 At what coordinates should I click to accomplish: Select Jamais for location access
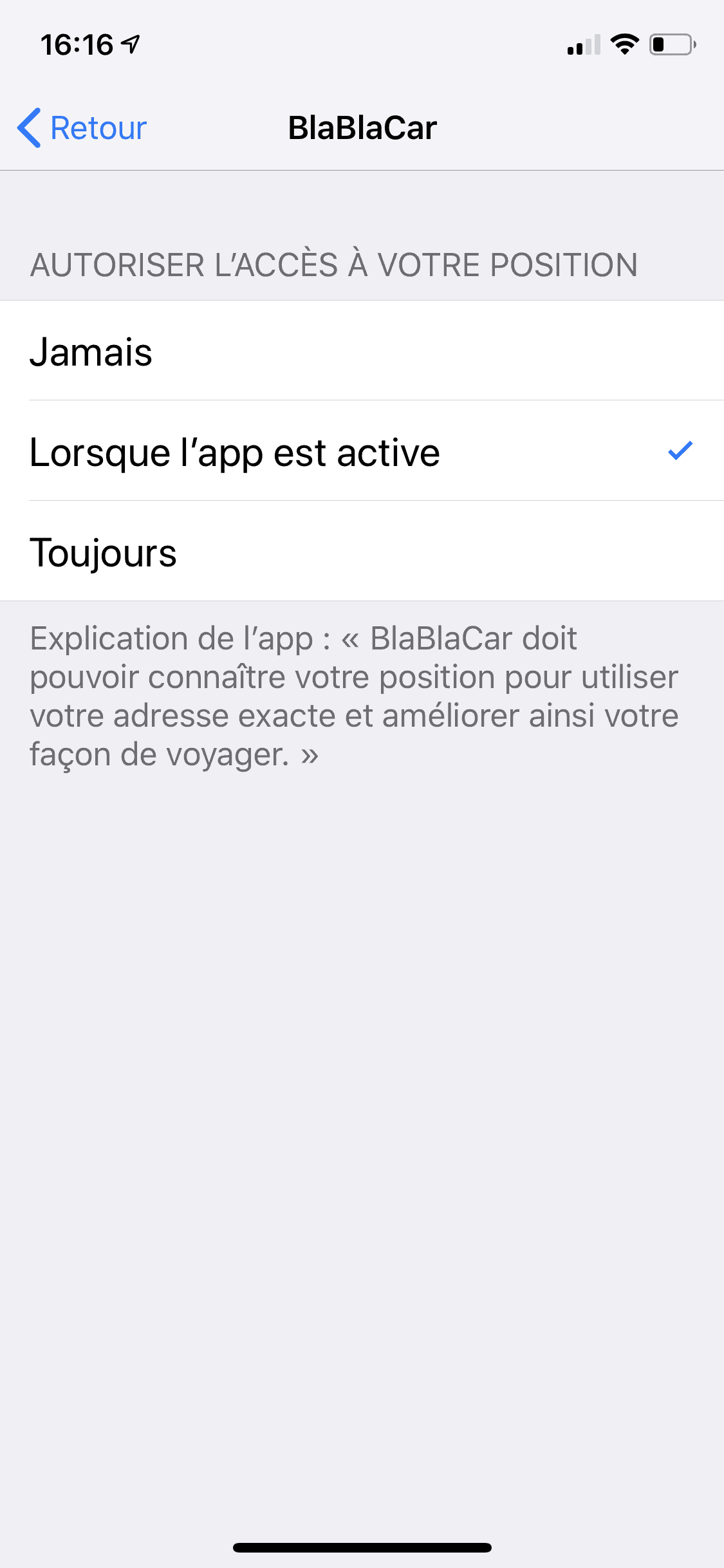(x=360, y=351)
